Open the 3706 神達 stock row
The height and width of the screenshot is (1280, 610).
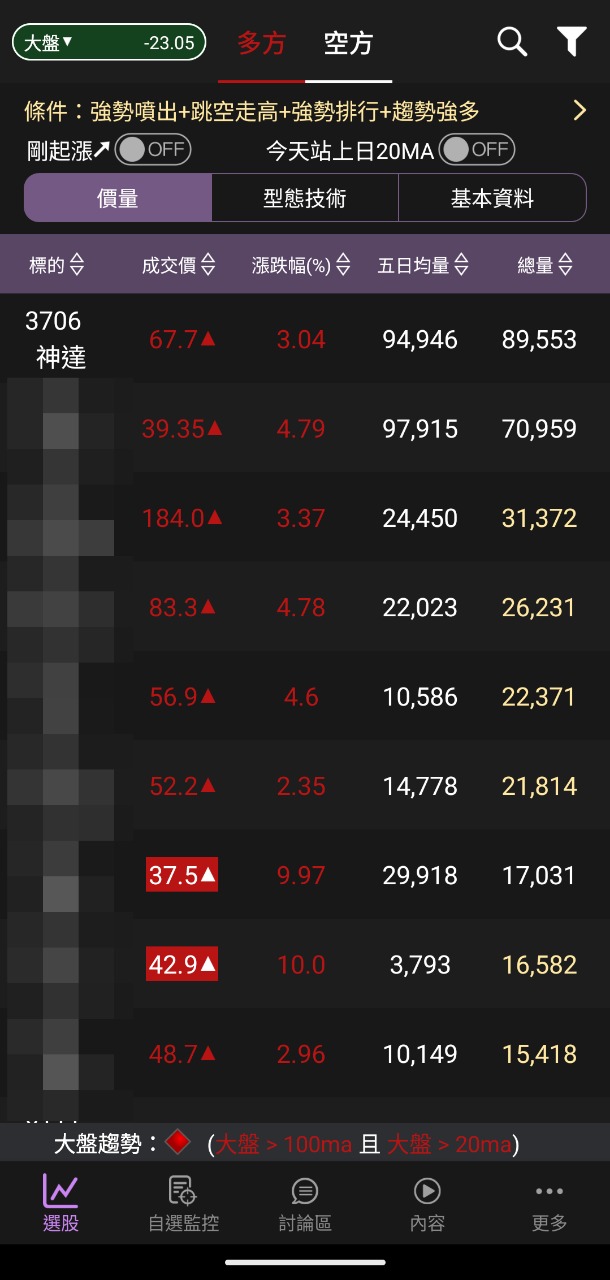(x=305, y=339)
